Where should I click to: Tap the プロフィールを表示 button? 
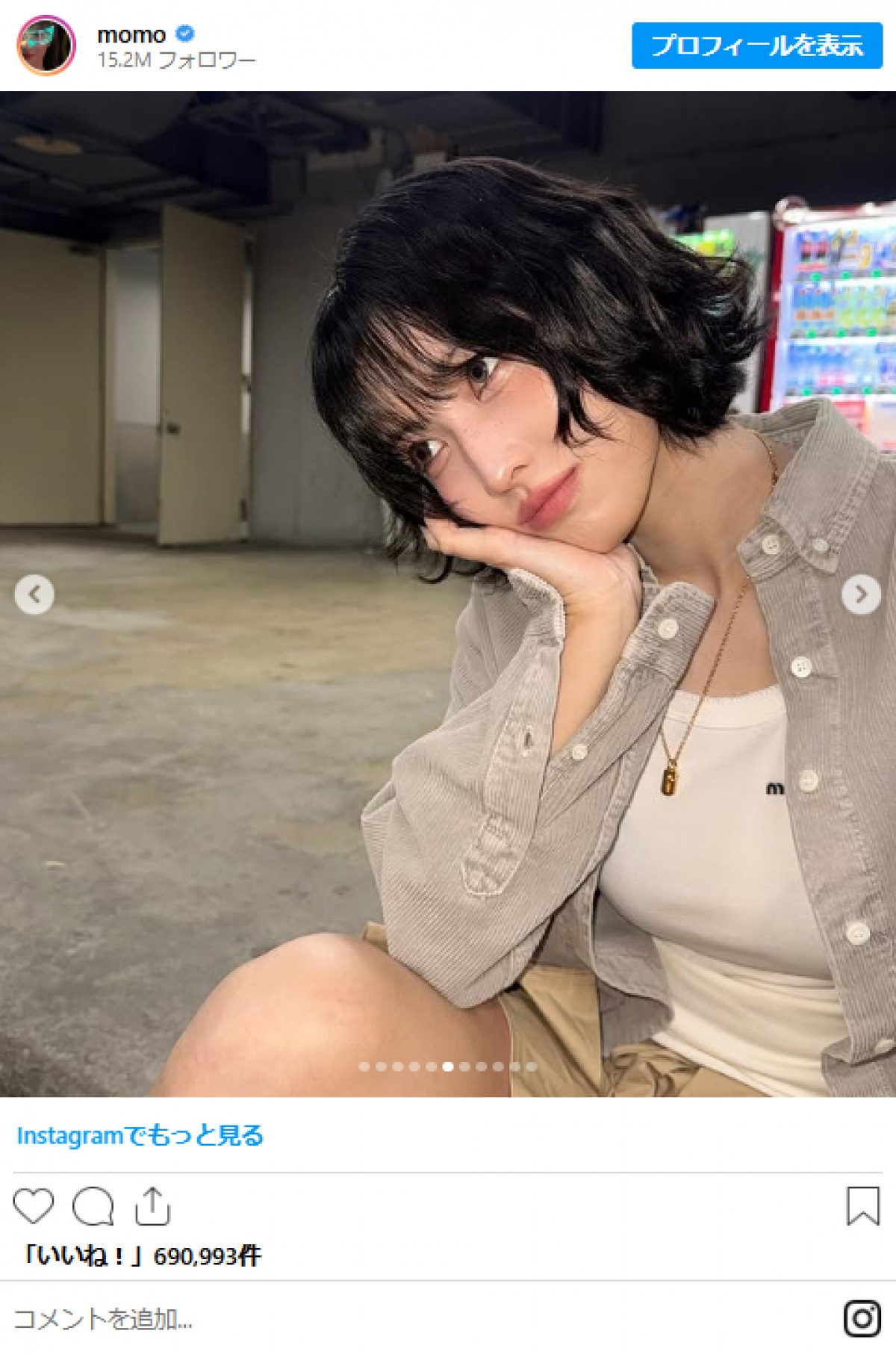[x=756, y=46]
